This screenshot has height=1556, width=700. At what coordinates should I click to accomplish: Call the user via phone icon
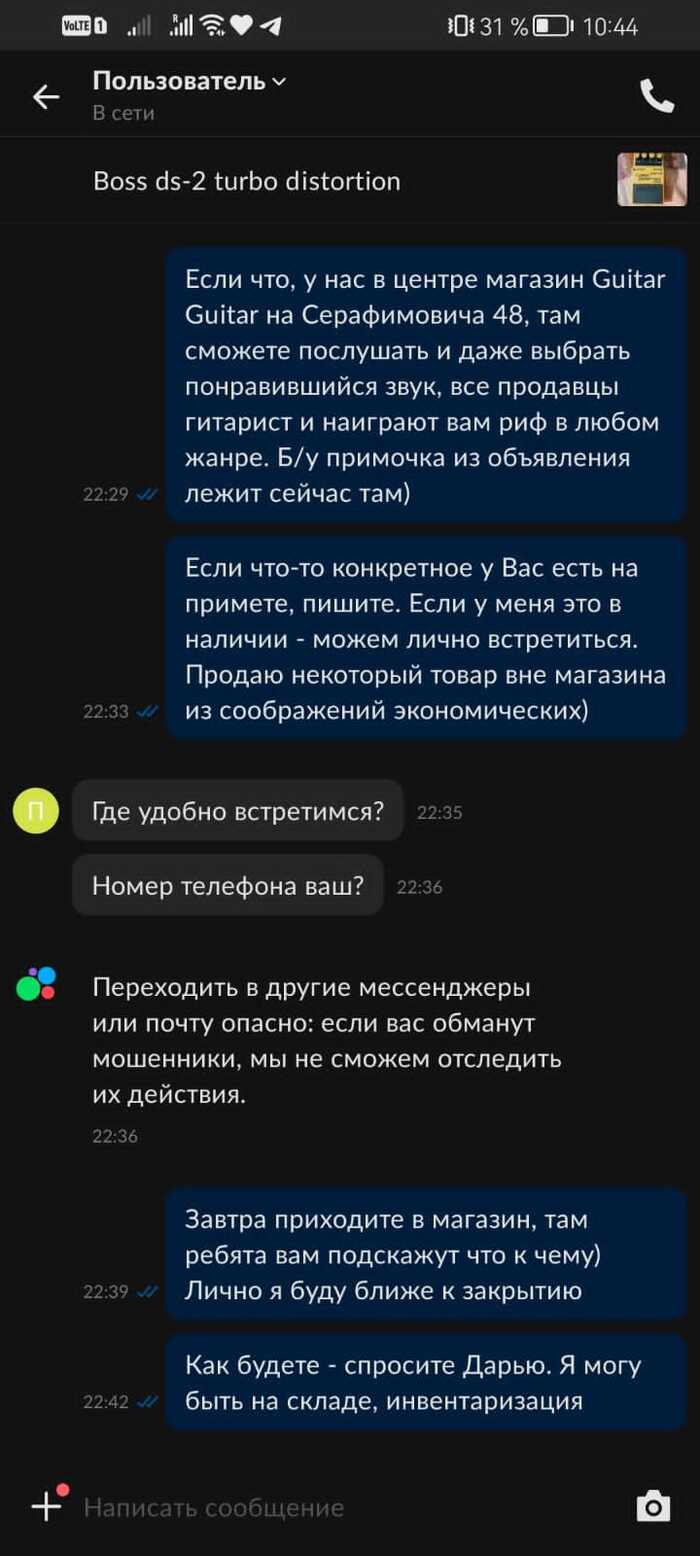tap(656, 96)
